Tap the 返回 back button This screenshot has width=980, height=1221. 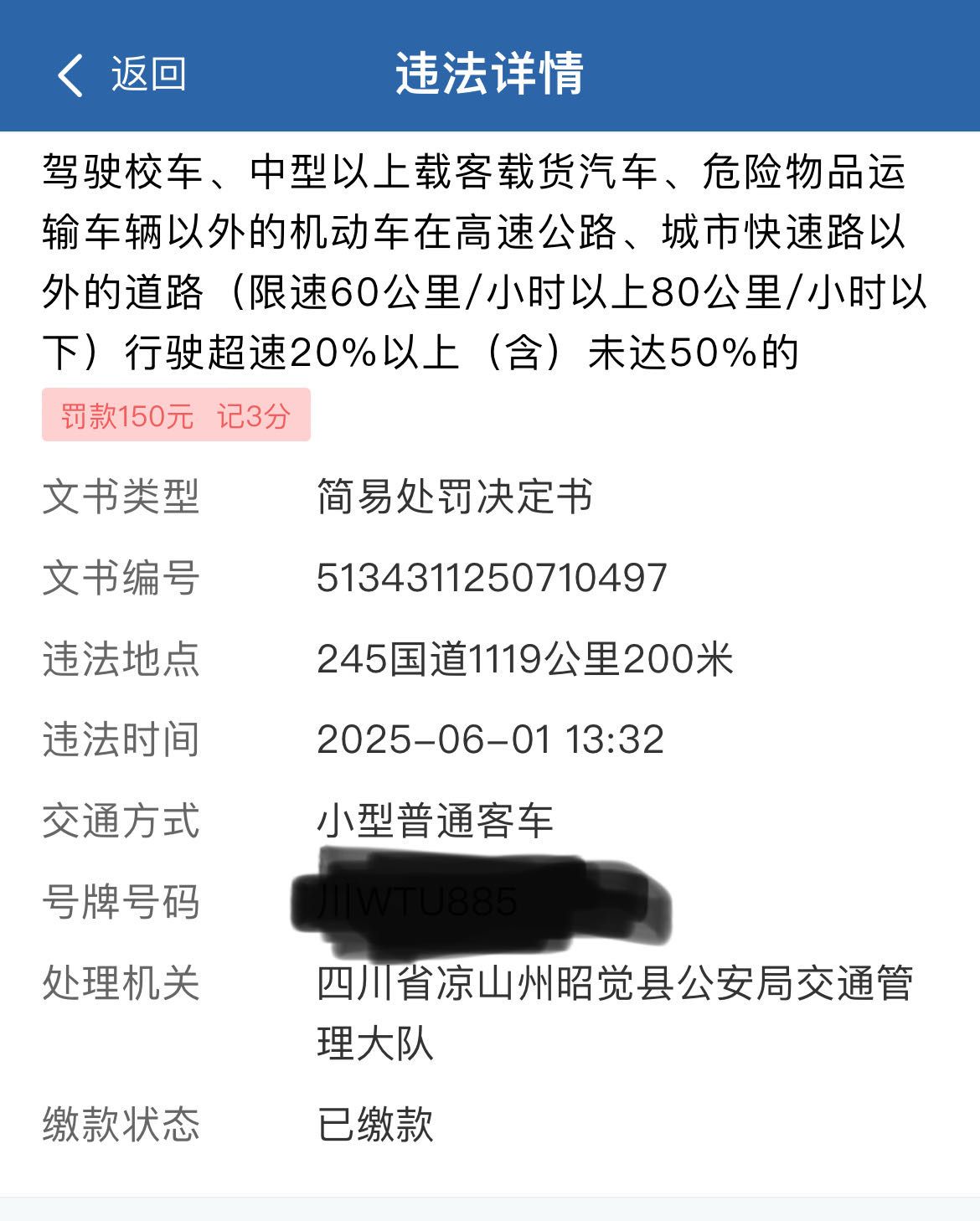click(121, 75)
